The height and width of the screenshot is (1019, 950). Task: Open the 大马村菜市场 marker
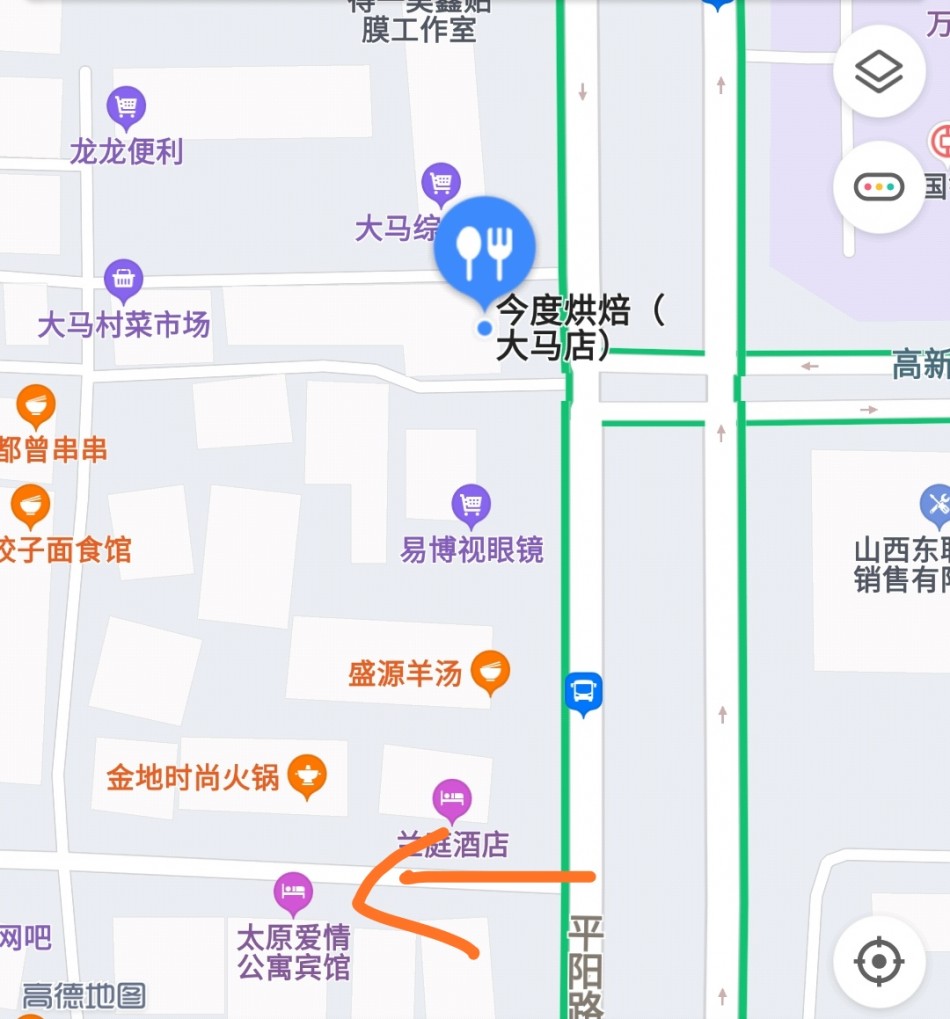(124, 281)
